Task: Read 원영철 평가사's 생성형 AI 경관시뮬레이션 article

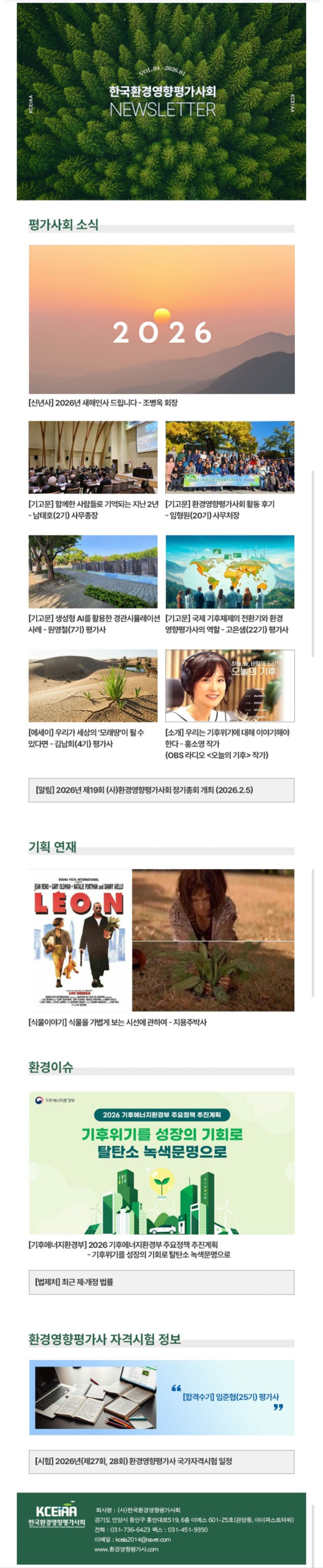Action: pyautogui.click(x=92, y=624)
